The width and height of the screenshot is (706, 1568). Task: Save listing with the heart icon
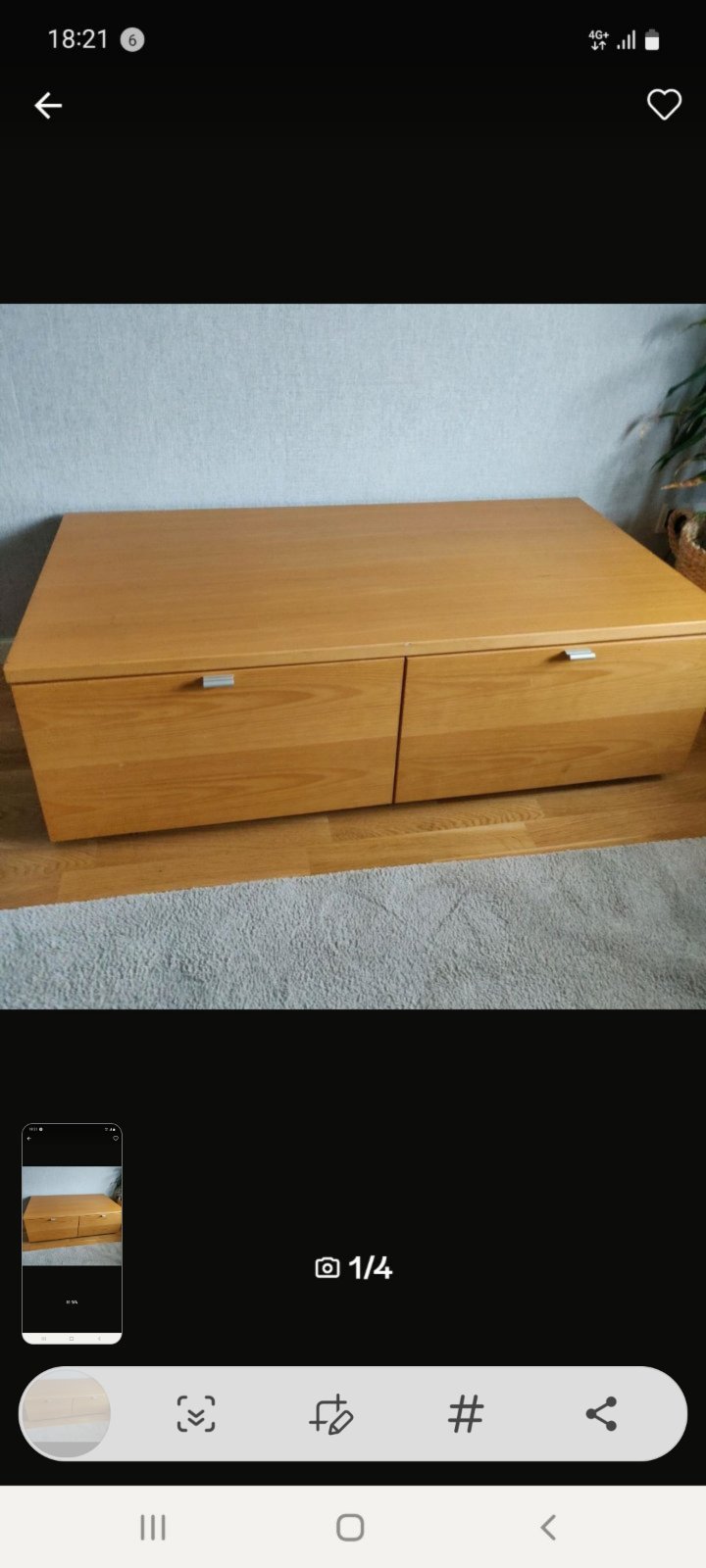click(664, 105)
